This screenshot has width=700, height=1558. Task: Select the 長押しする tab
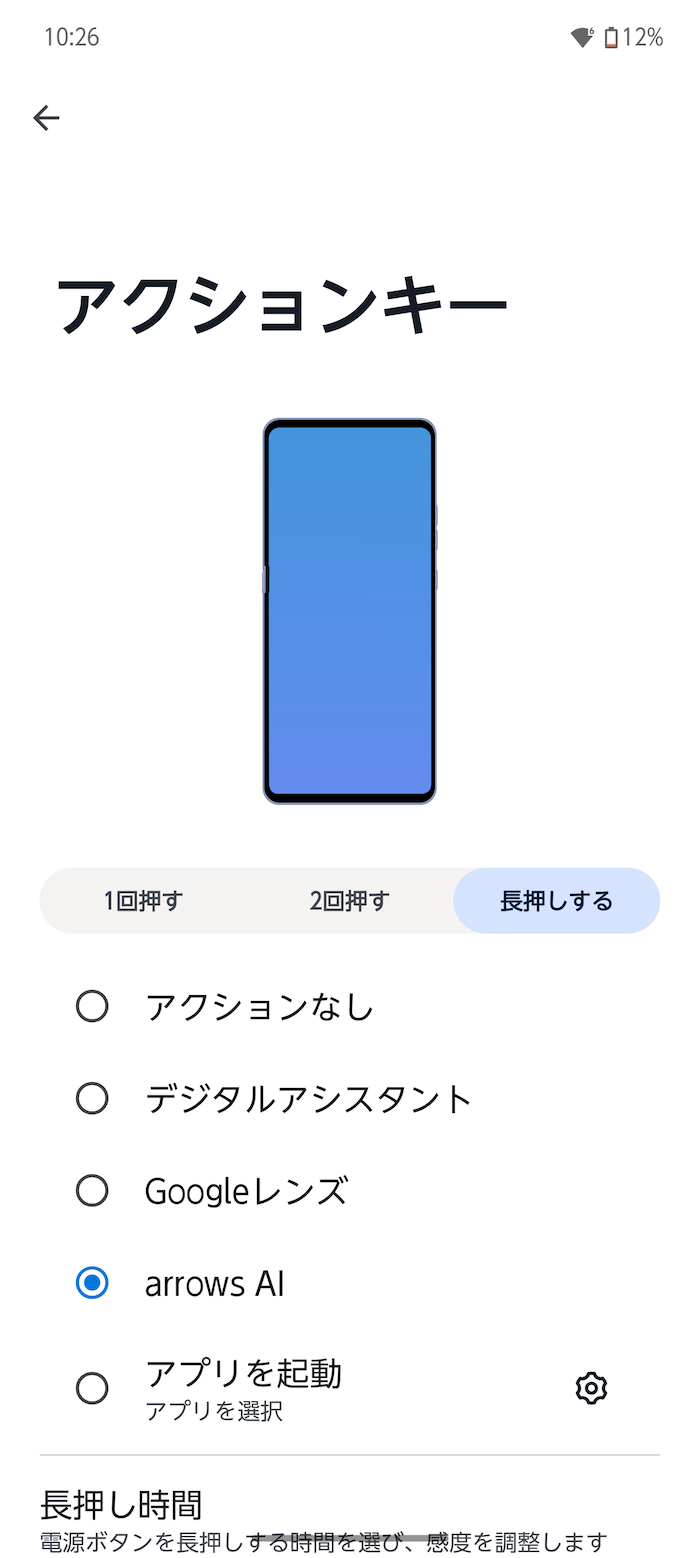coord(556,900)
